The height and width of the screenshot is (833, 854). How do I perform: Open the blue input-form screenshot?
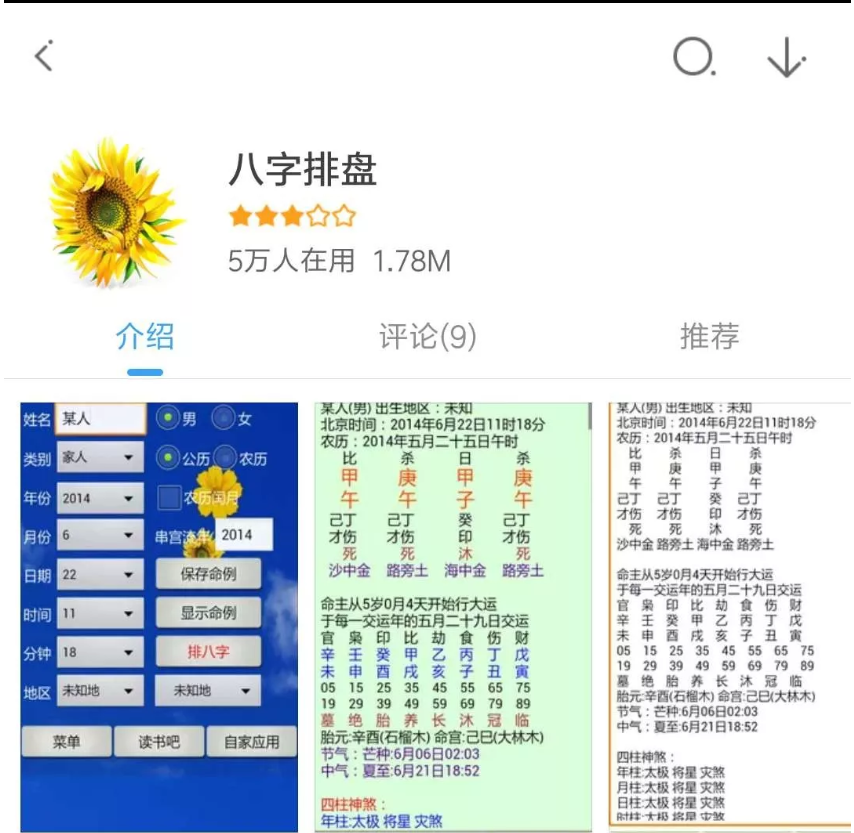tap(160, 615)
